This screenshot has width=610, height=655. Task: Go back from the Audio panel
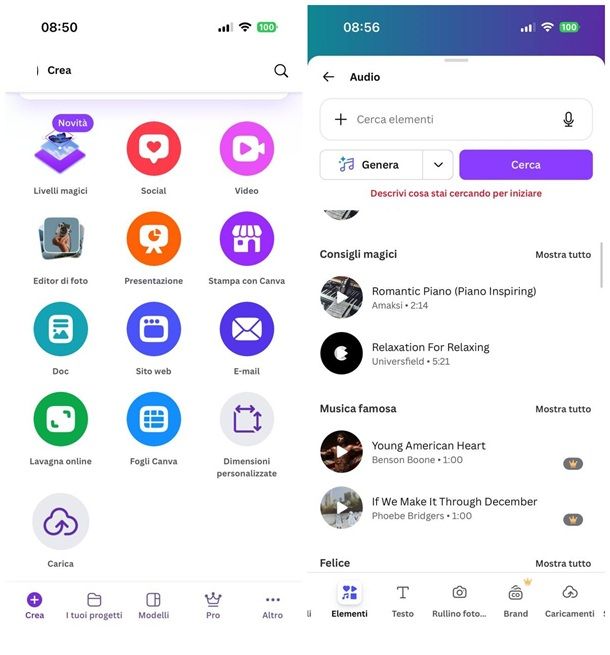(x=328, y=77)
